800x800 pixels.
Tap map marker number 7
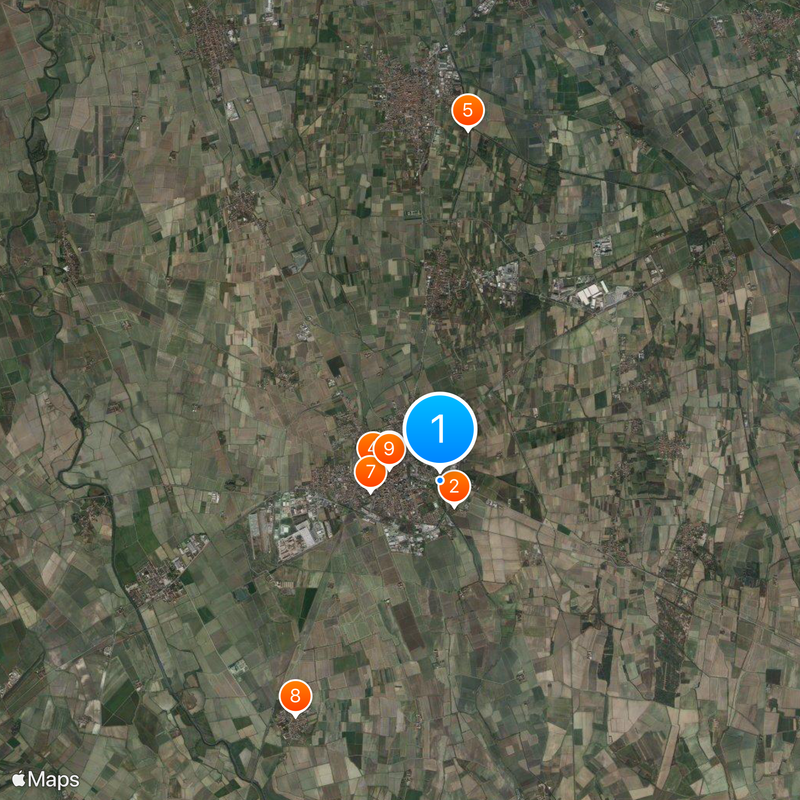(x=369, y=472)
